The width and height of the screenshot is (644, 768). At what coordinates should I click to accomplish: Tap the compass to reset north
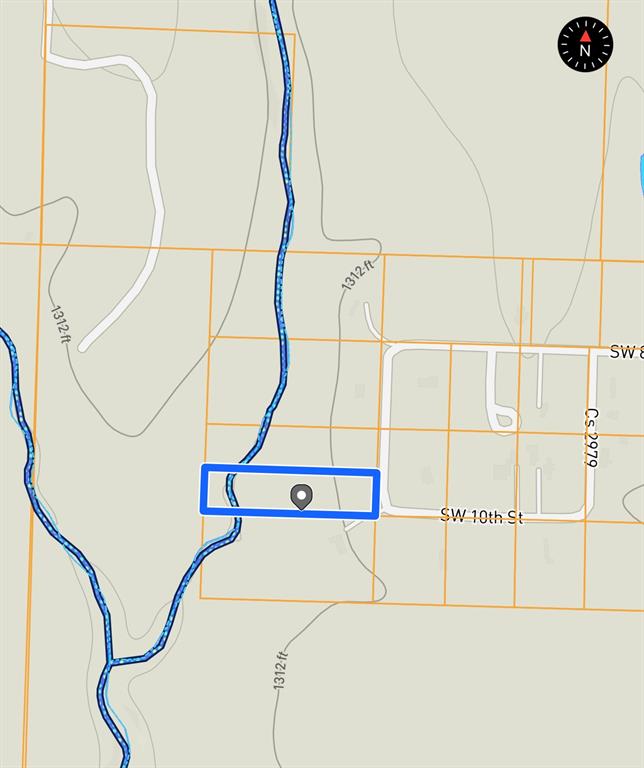tap(585, 44)
